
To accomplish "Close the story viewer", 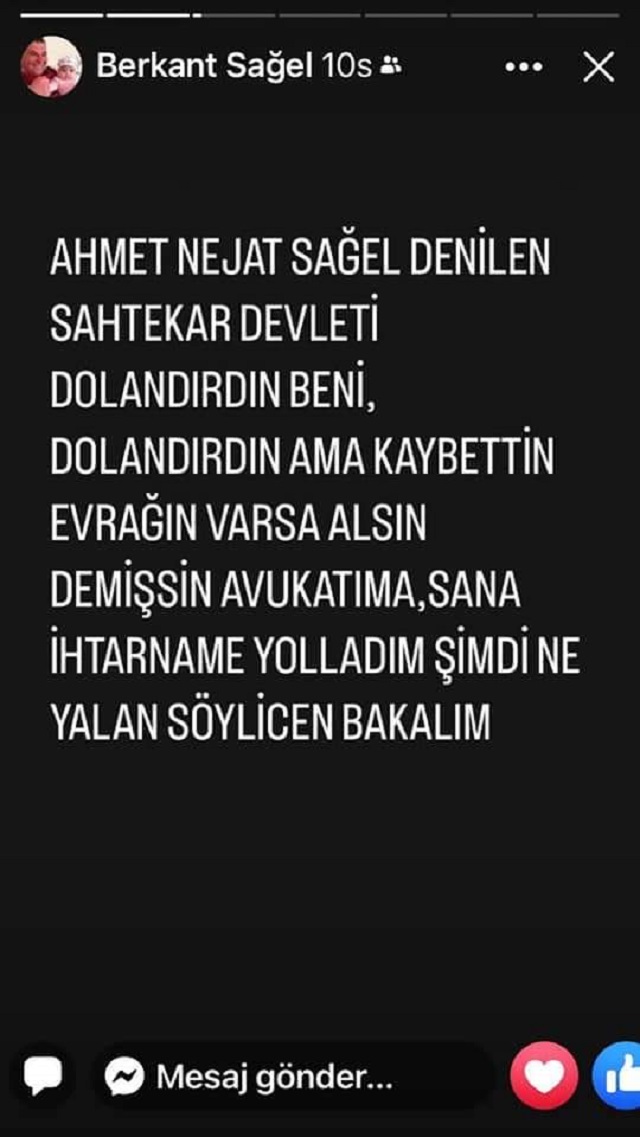I will click(x=598, y=67).
